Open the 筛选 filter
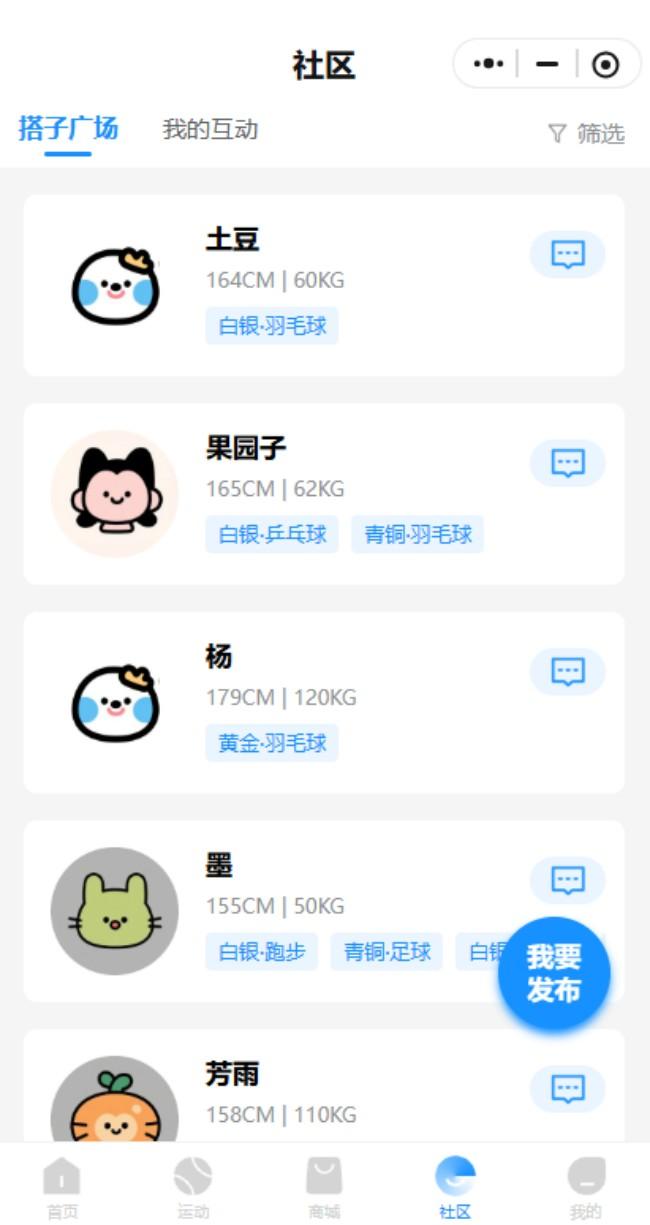 tap(587, 133)
